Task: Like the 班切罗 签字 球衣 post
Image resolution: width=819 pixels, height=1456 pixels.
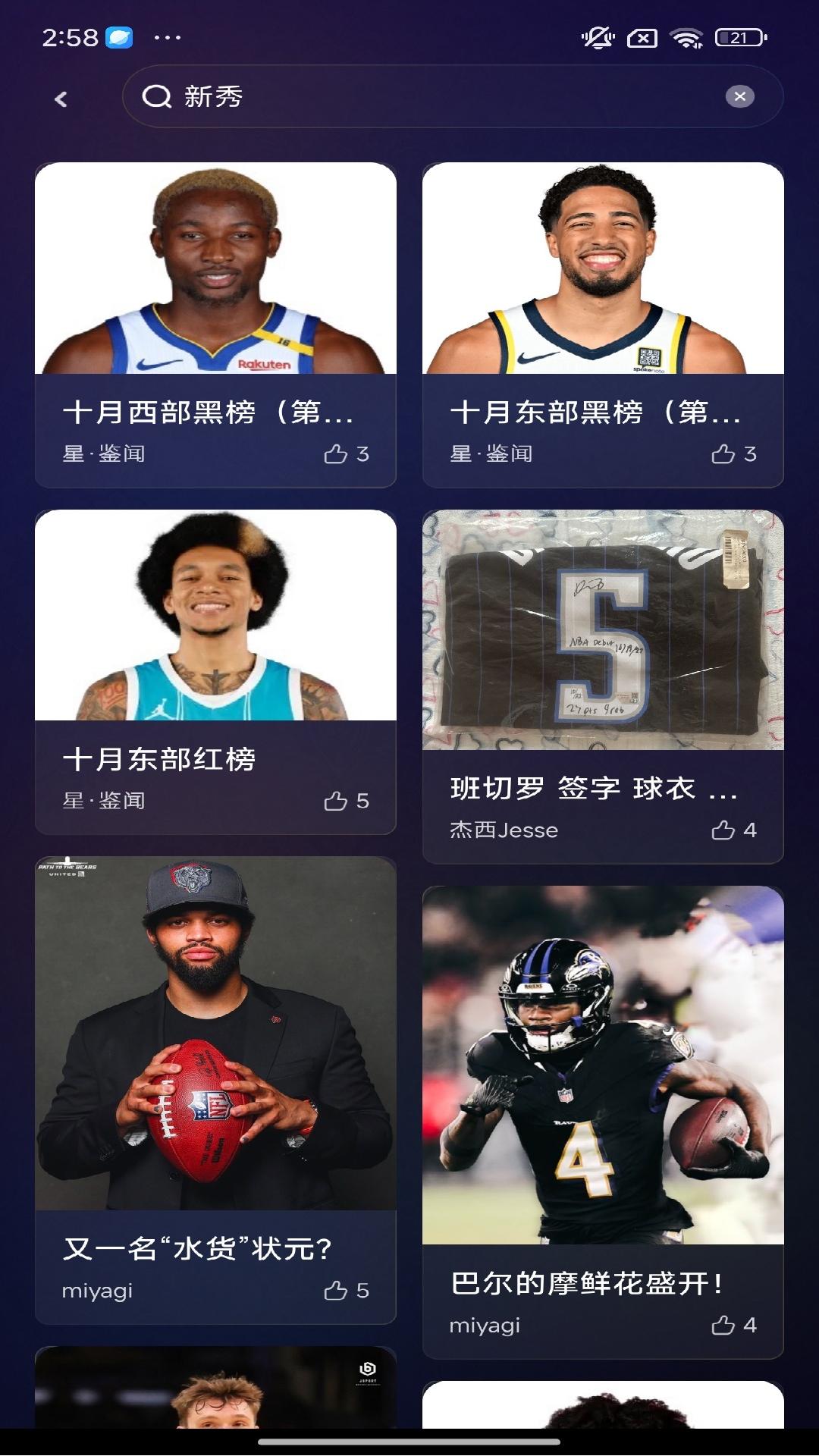Action: [x=723, y=830]
